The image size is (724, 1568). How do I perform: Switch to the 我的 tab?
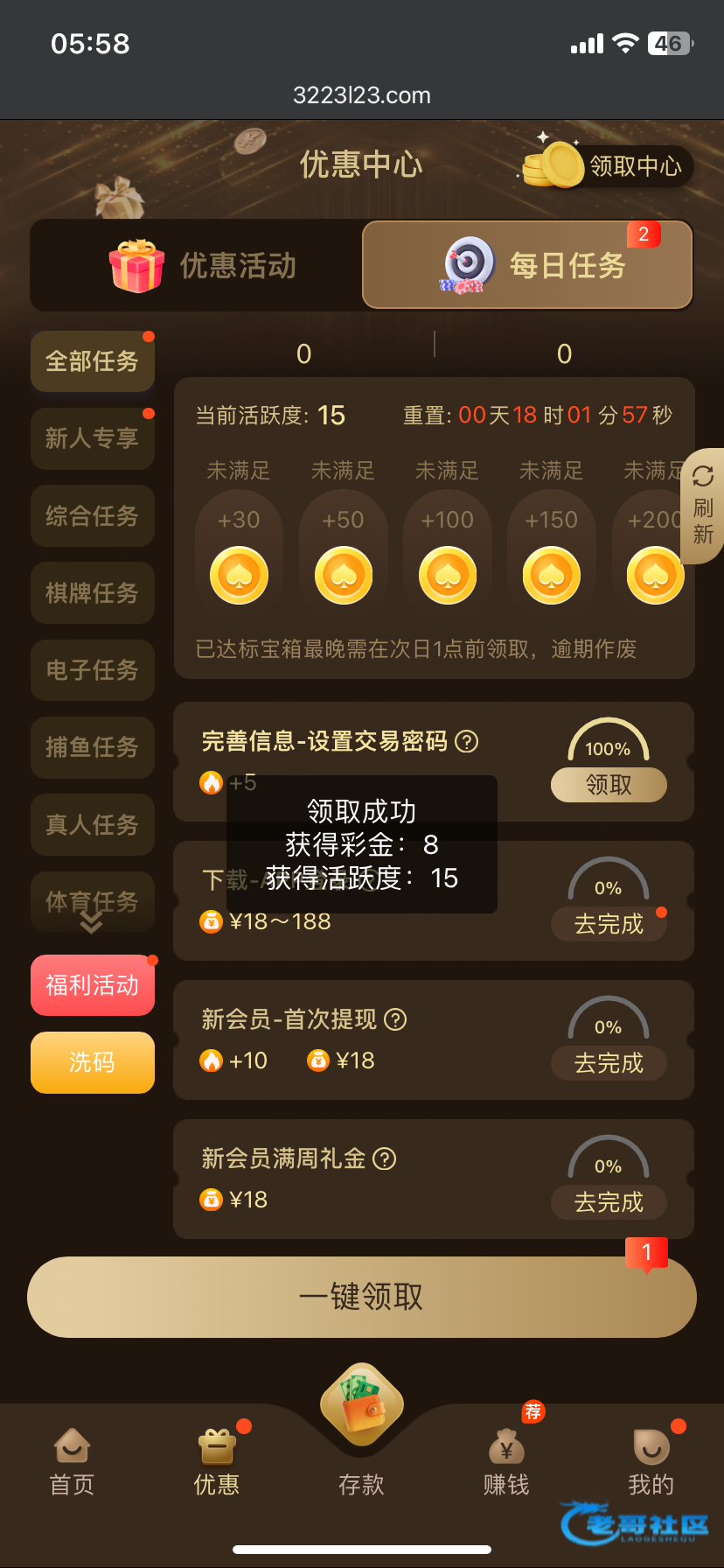[651, 1462]
